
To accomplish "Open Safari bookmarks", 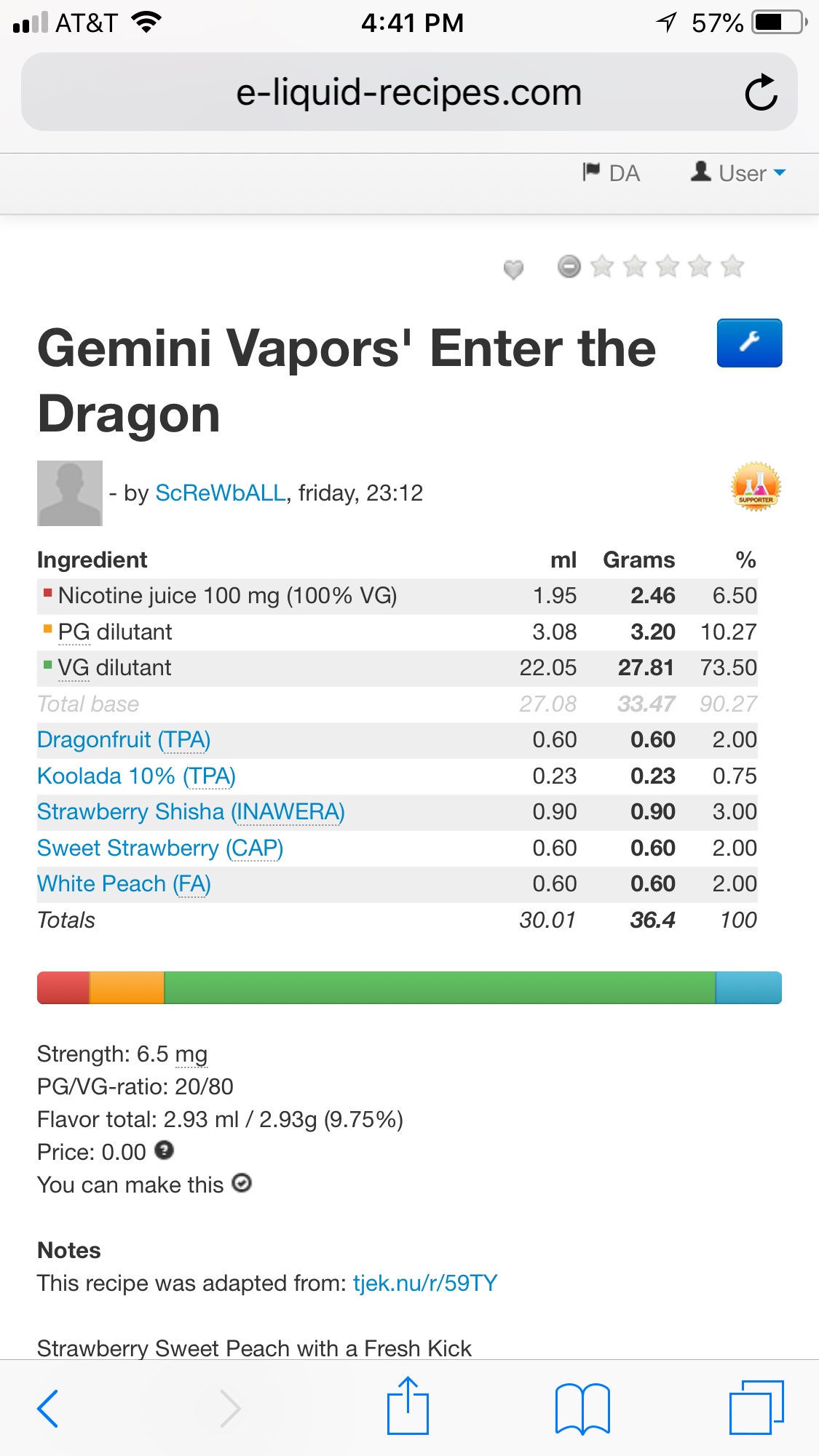I will tap(582, 1408).
